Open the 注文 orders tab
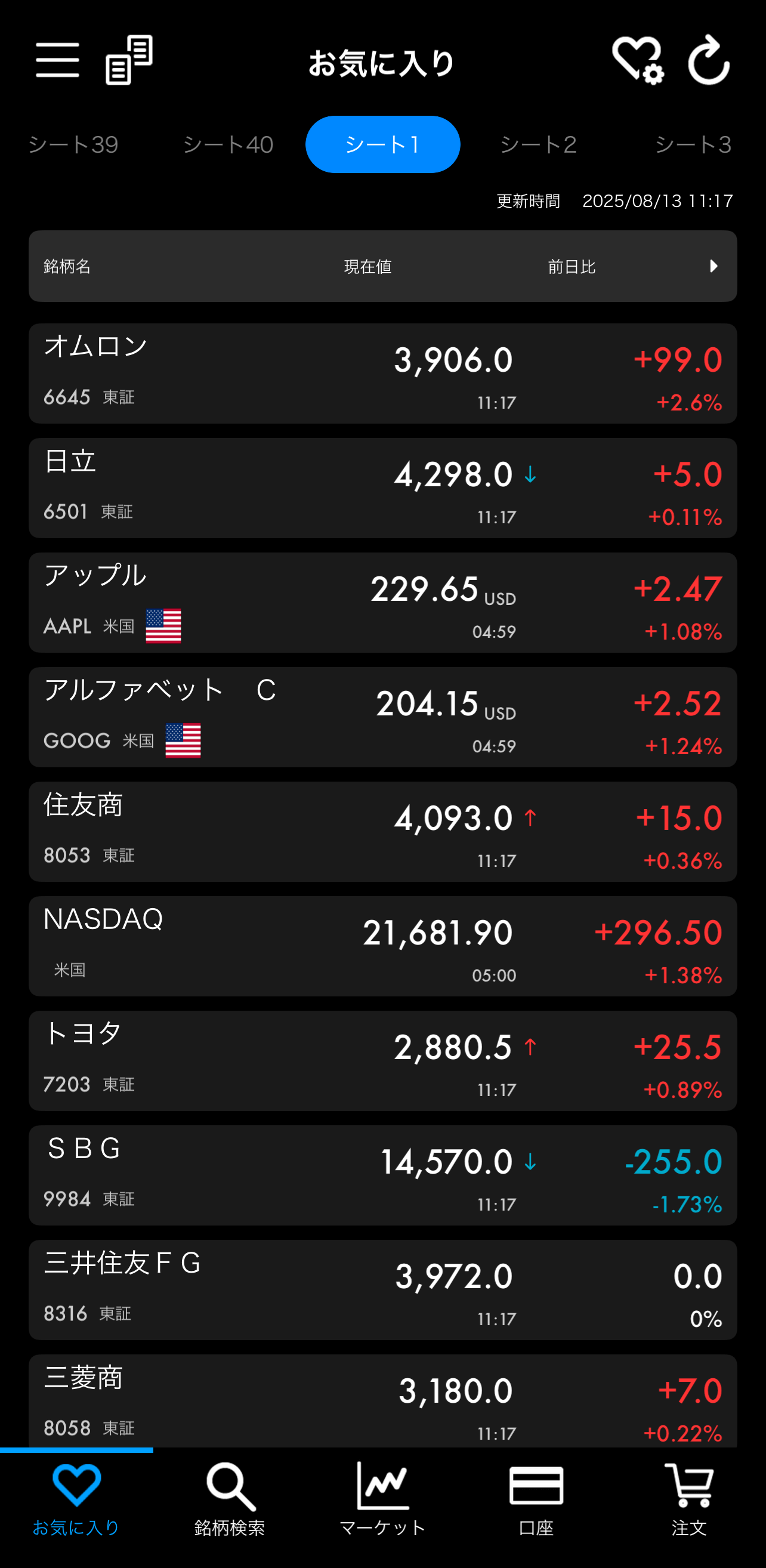This screenshot has height=1568, width=766. click(689, 1499)
